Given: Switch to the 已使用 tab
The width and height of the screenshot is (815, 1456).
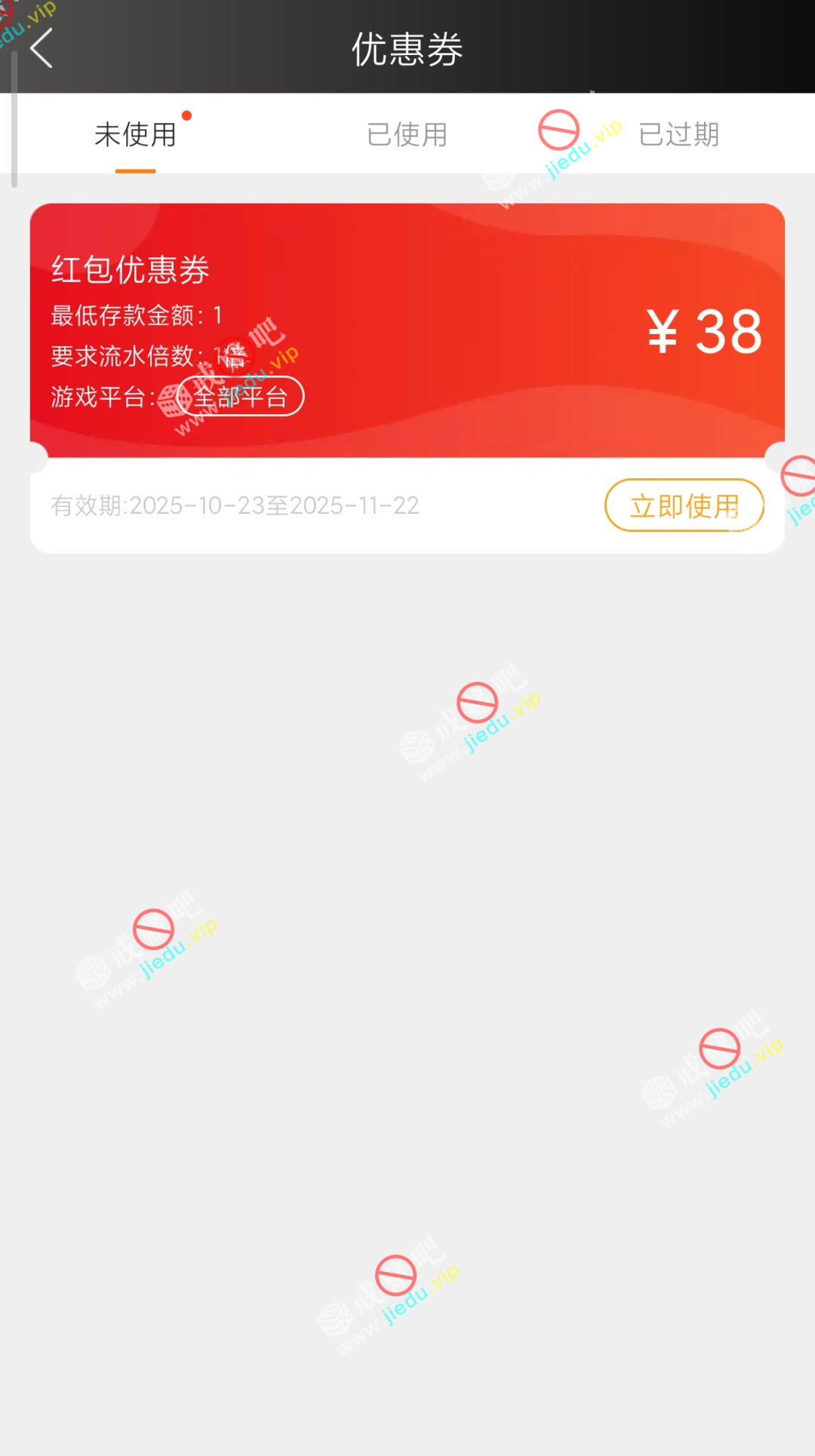Looking at the screenshot, I should click(x=407, y=134).
